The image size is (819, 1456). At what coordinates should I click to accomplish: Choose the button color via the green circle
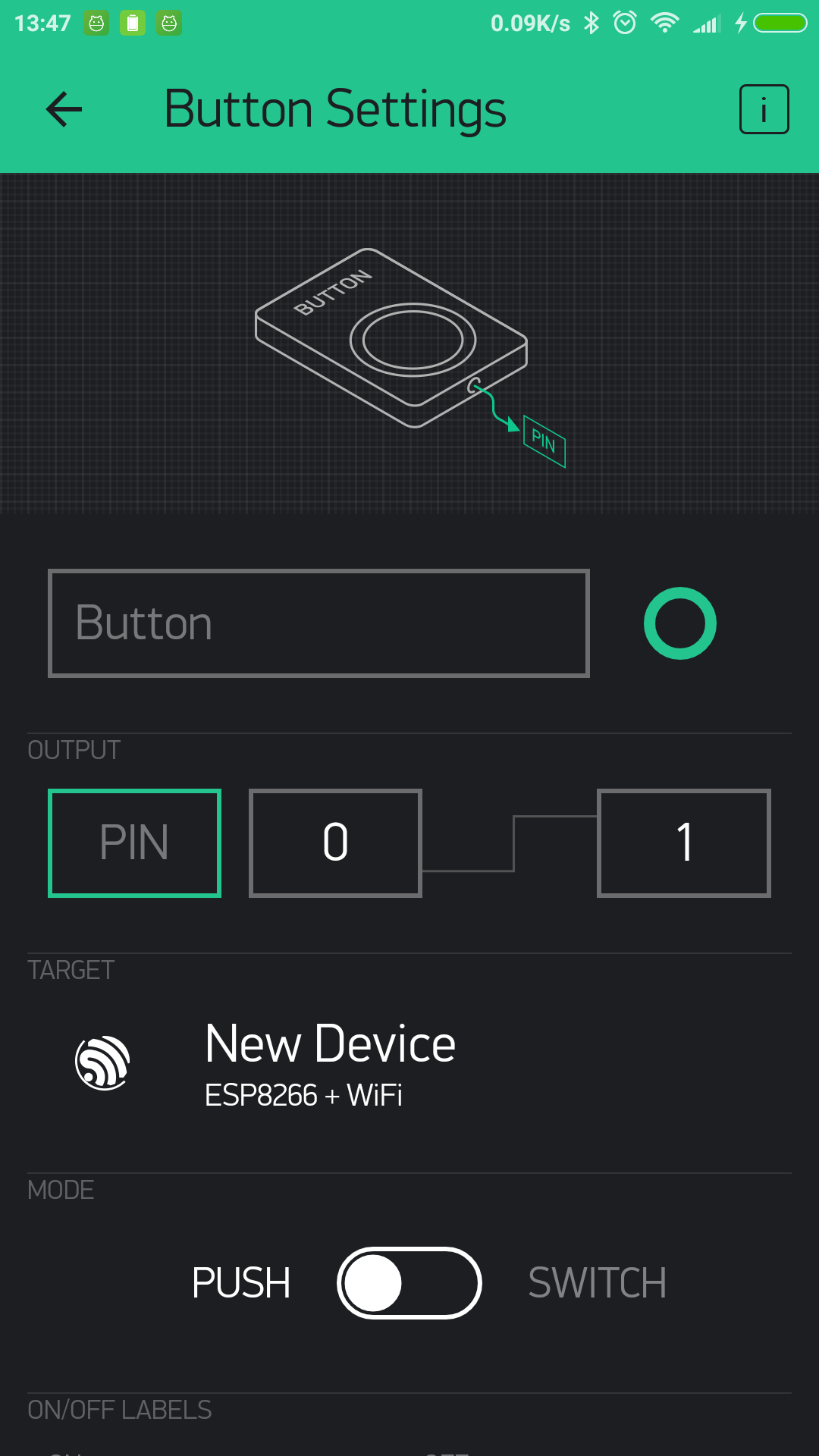(680, 623)
